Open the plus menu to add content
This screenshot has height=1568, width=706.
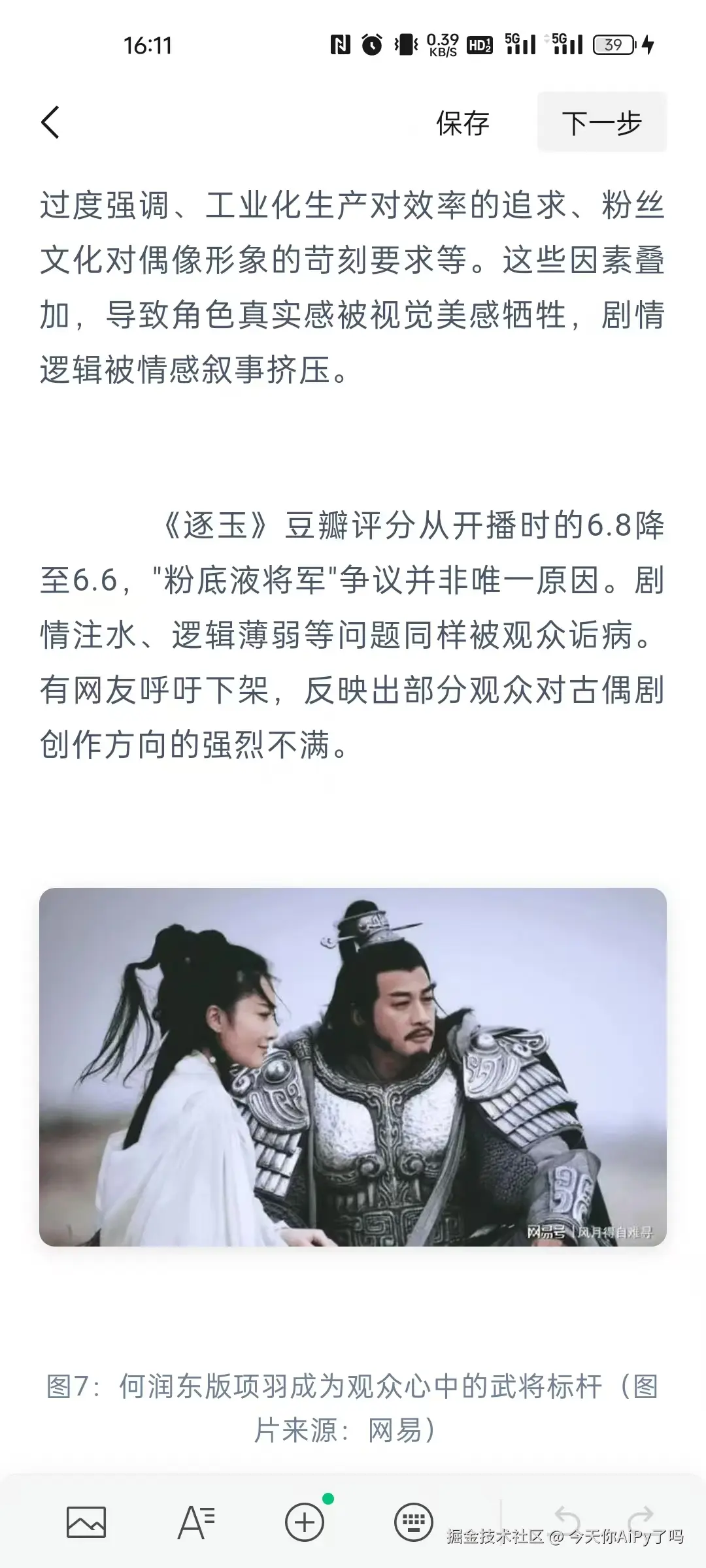coord(305,1522)
